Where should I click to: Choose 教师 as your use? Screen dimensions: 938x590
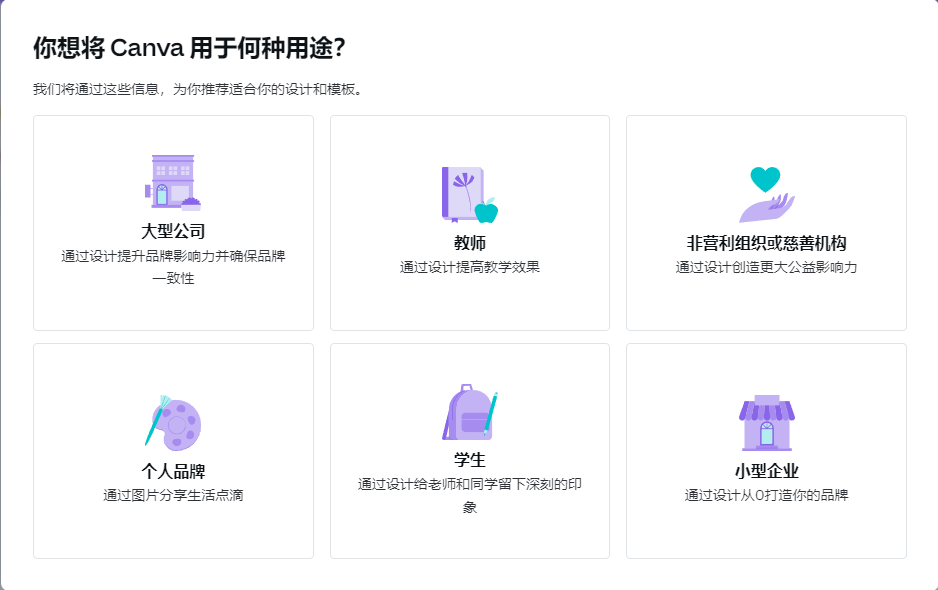coord(469,223)
